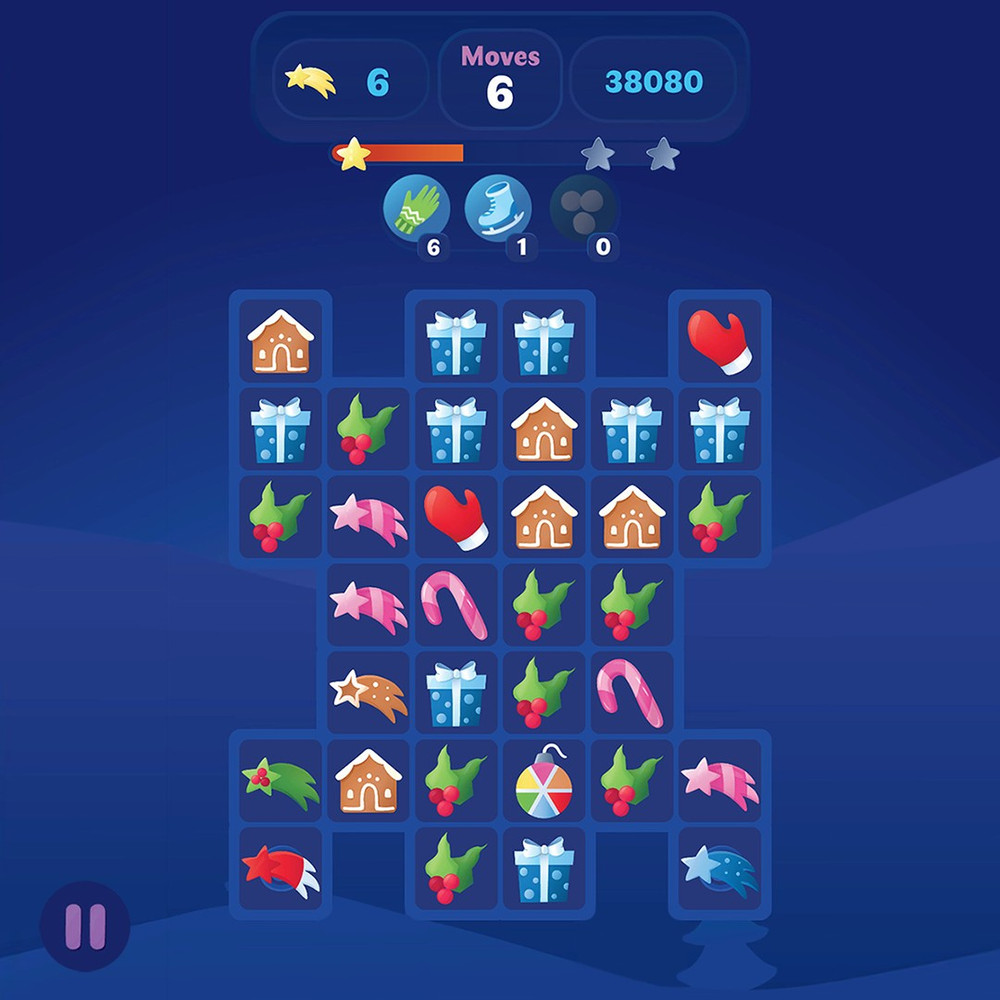Image resolution: width=1000 pixels, height=1000 pixels.
Task: Tap the colorful ornament ball tile
Action: coord(544,783)
